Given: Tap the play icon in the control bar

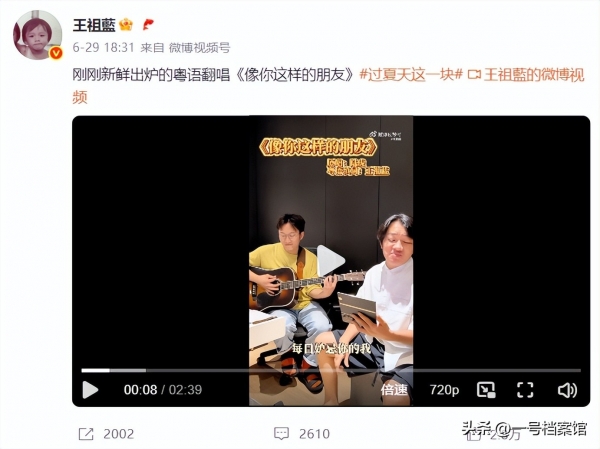Looking at the screenshot, I should coord(90,390).
